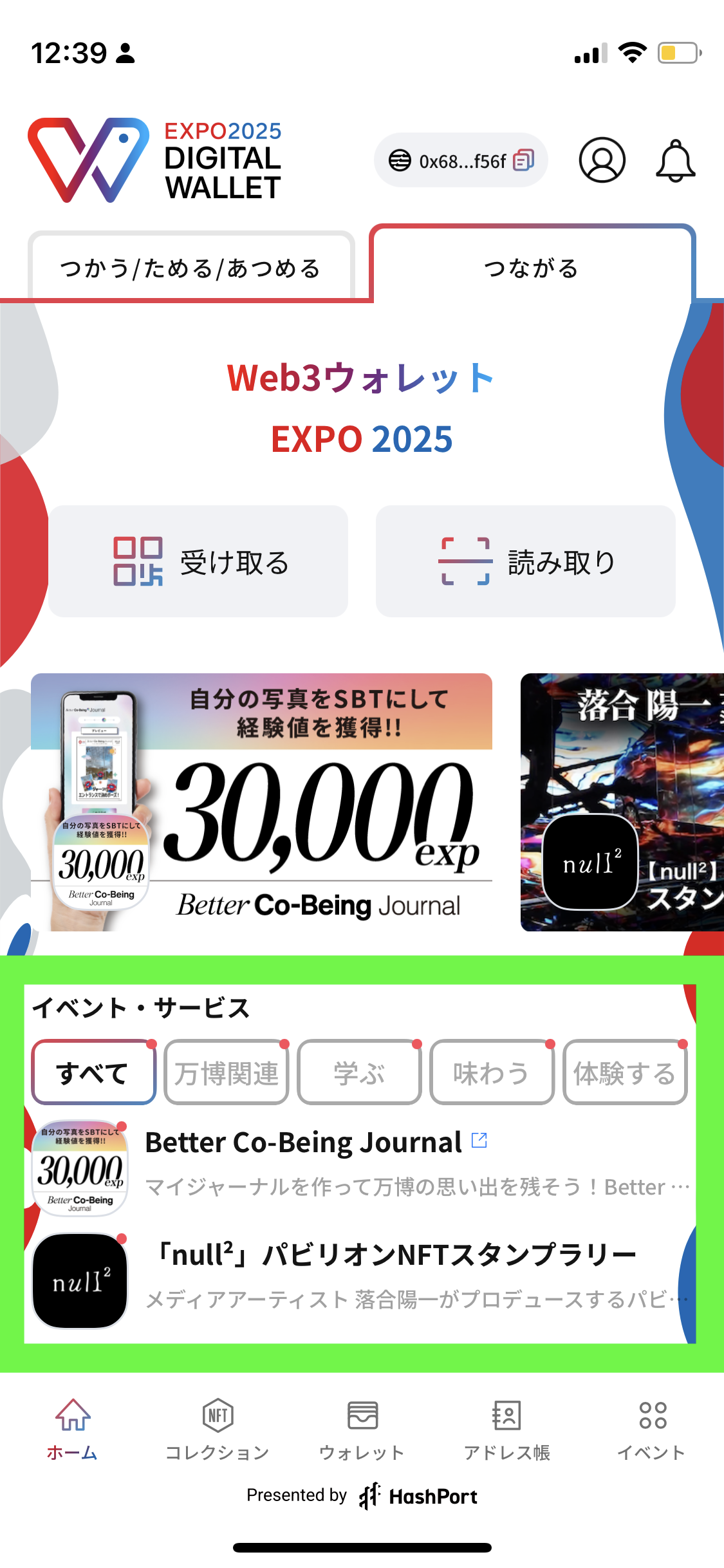Viewport: 724px width, 1568px height.
Task: Select the すべて filter chip
Action: pos(94,1072)
